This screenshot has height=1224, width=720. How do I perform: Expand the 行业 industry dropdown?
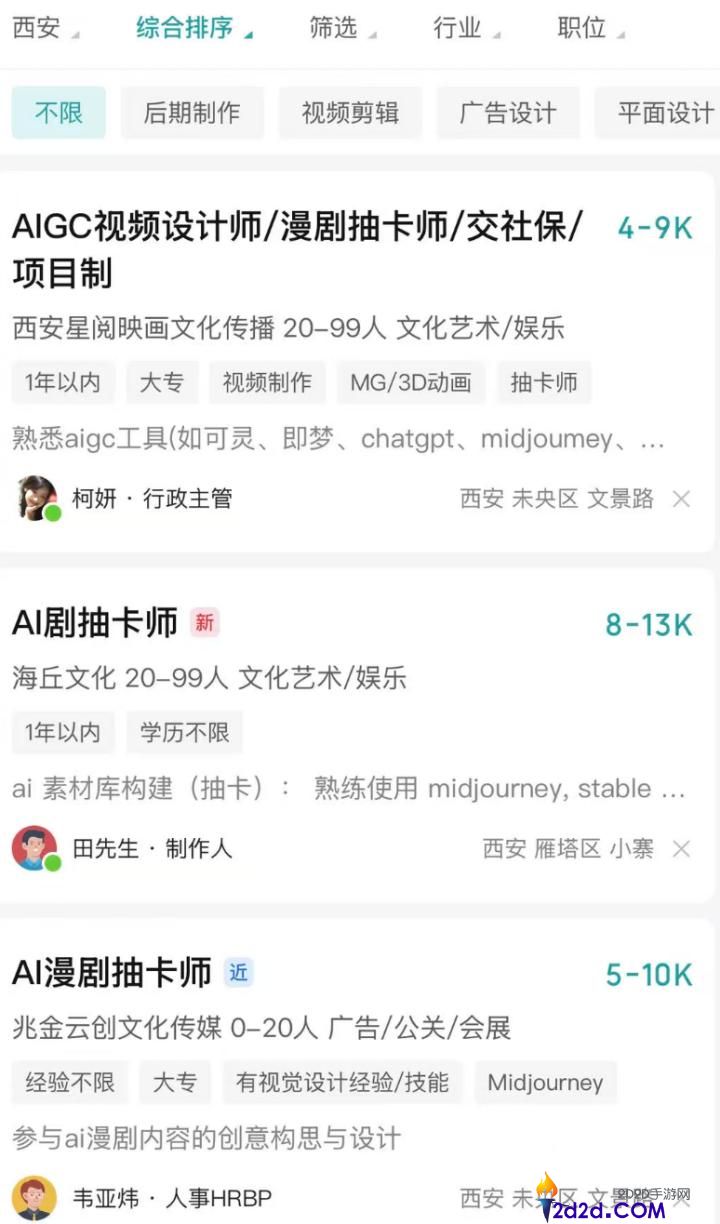(x=458, y=28)
